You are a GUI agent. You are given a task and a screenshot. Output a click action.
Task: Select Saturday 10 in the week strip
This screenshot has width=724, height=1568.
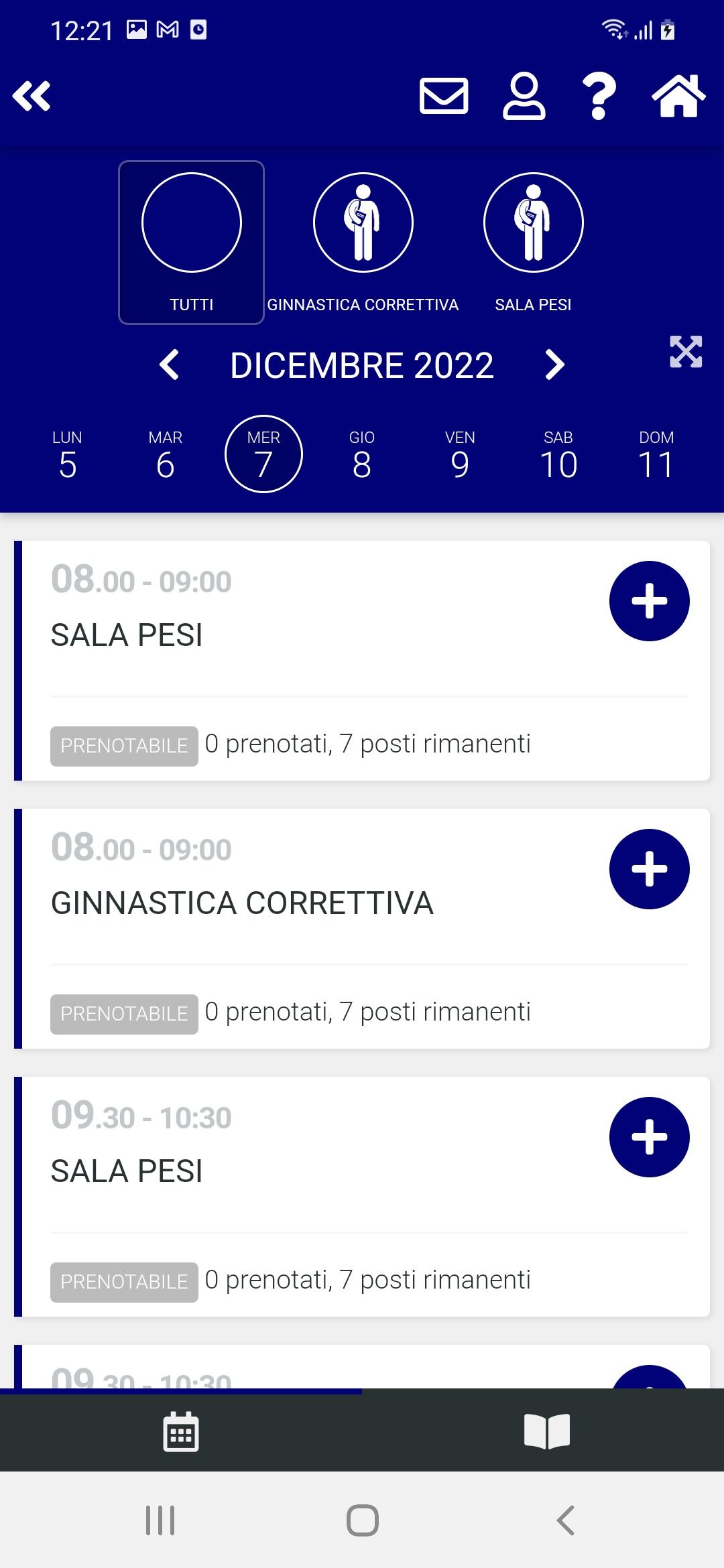558,456
